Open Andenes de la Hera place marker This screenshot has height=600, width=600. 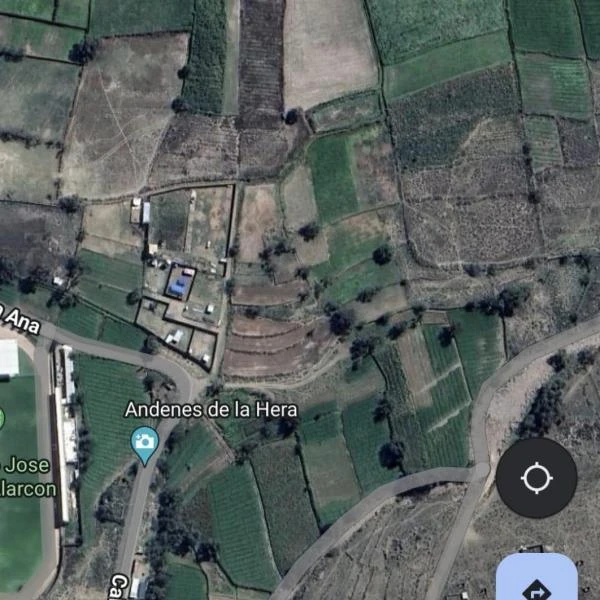tap(146, 442)
